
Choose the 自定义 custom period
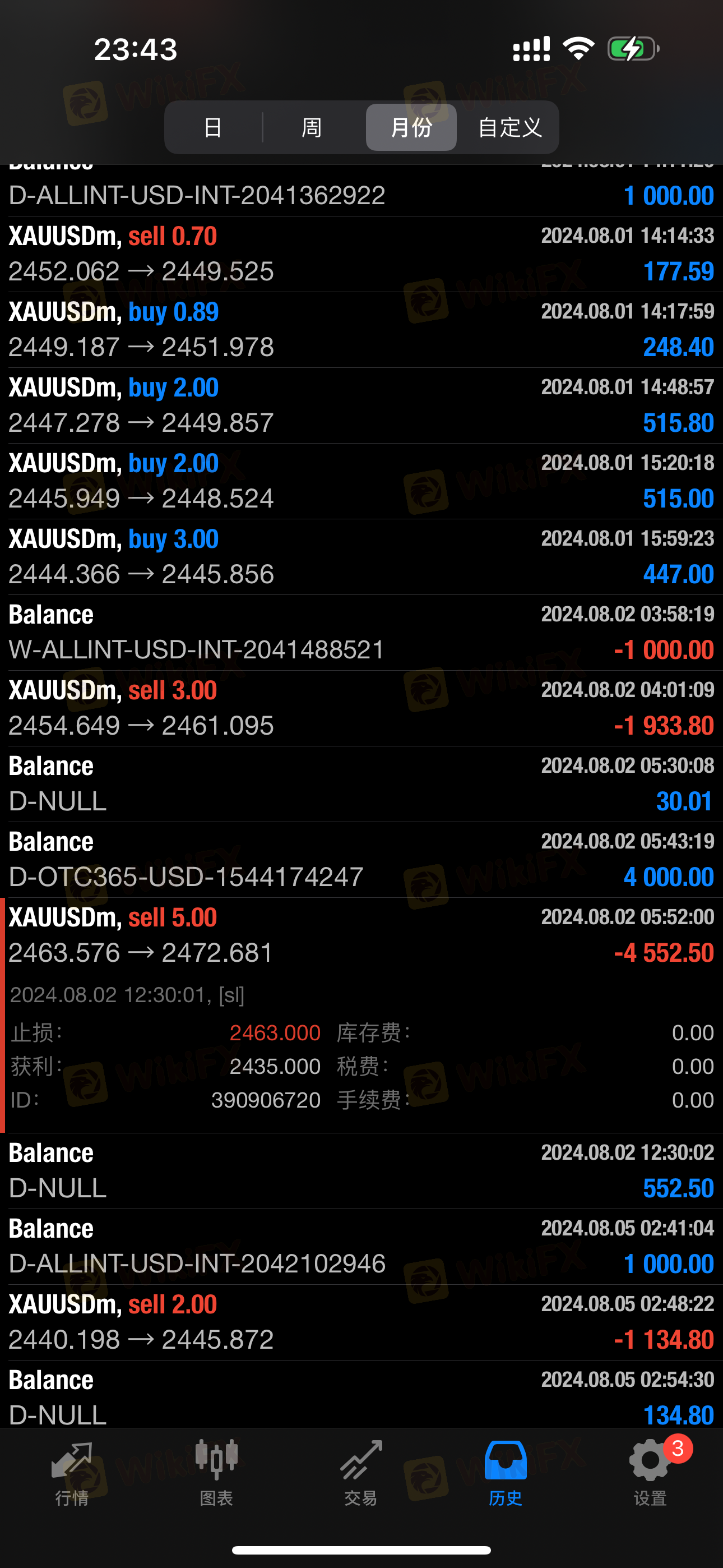(510, 127)
